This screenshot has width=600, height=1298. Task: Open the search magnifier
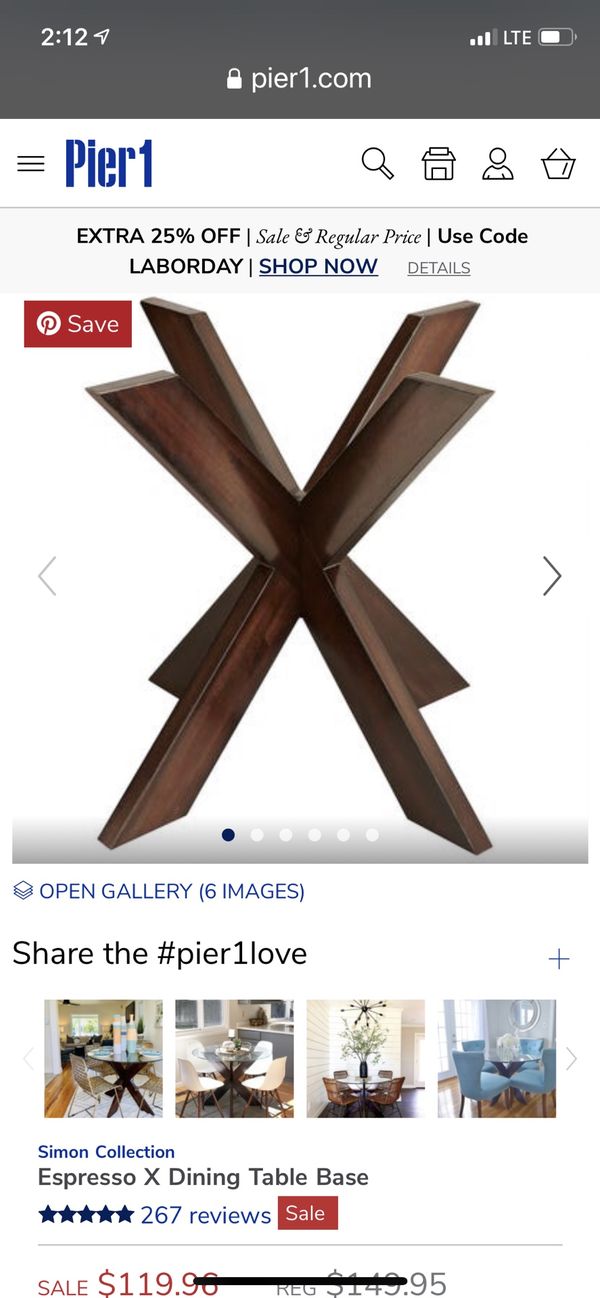[377, 163]
